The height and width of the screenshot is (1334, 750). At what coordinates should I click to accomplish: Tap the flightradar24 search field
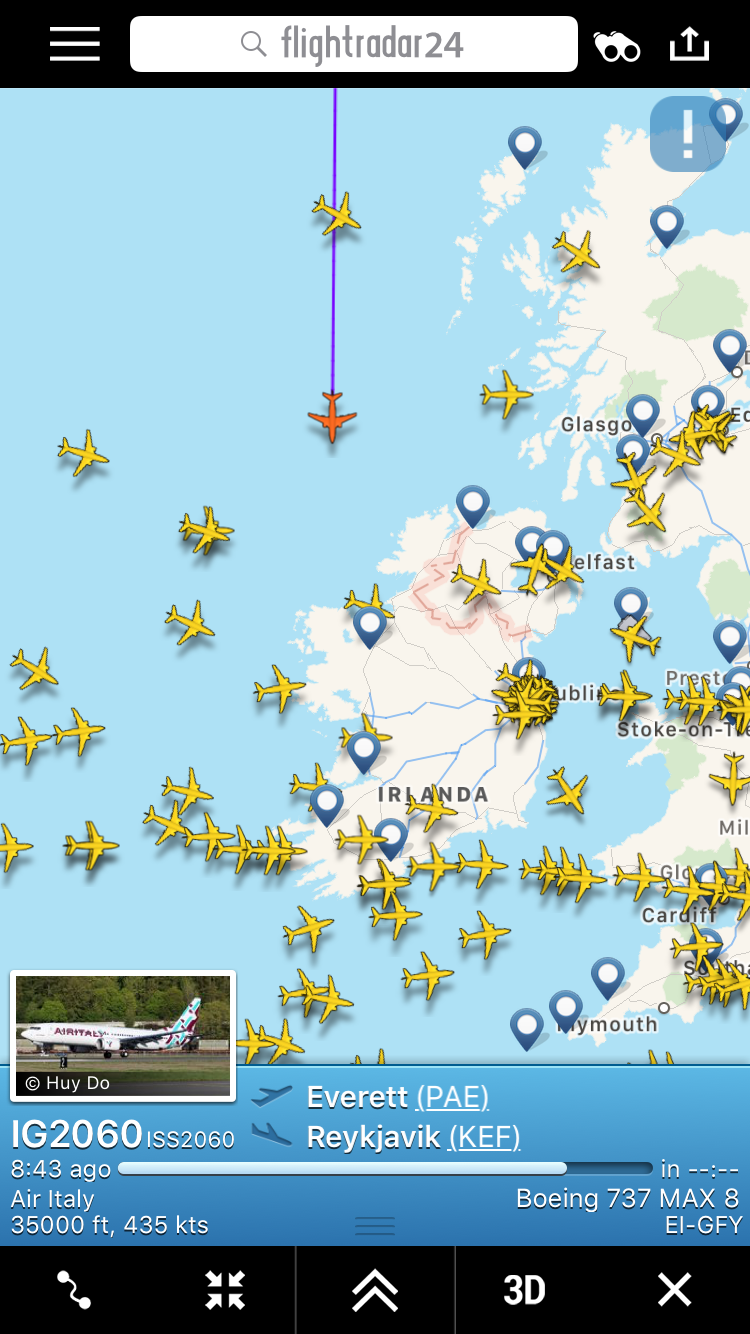click(x=354, y=44)
